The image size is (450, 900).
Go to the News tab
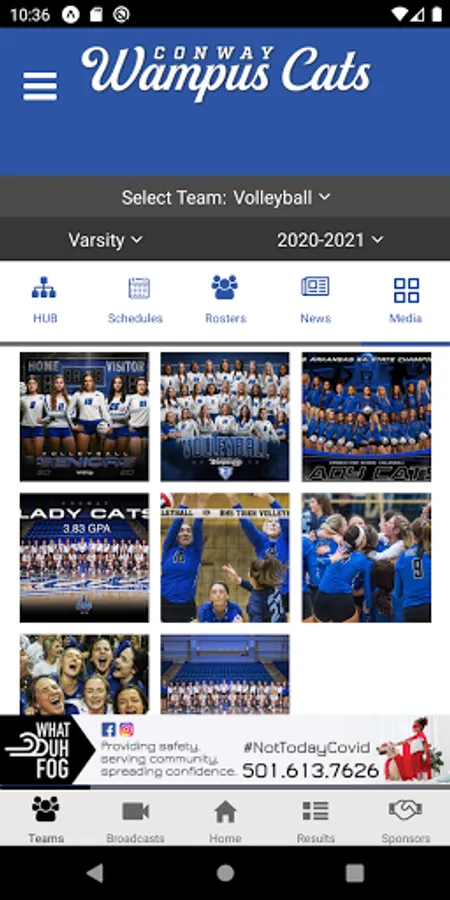pyautogui.click(x=315, y=301)
